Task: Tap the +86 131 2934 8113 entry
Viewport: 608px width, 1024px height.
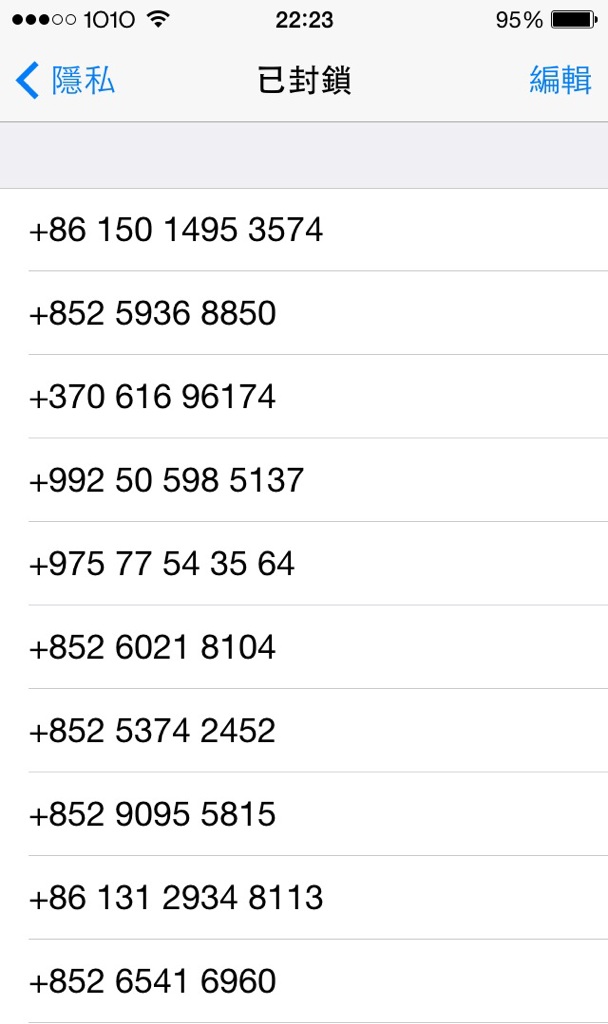Action: click(x=304, y=898)
